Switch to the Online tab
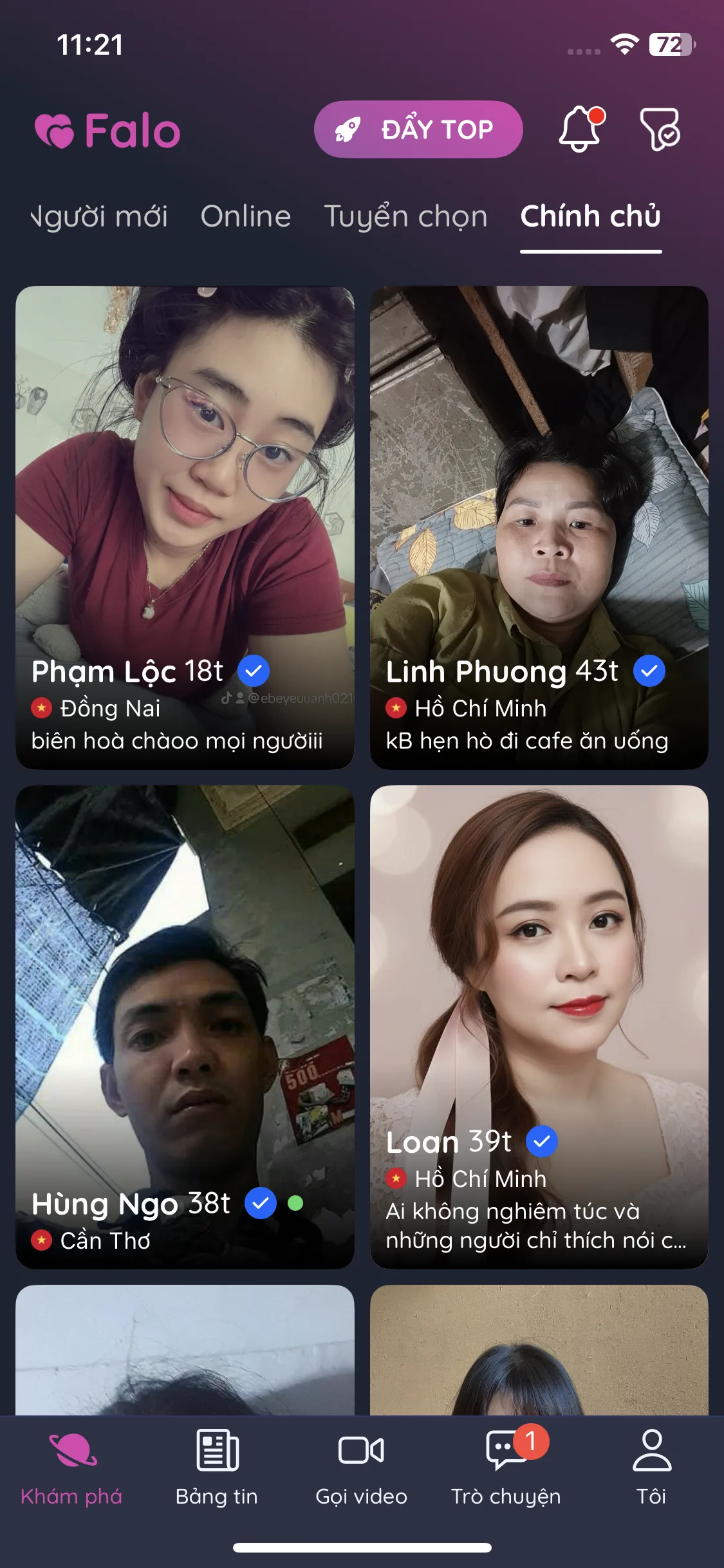The height and width of the screenshot is (1568, 724). pos(246,216)
